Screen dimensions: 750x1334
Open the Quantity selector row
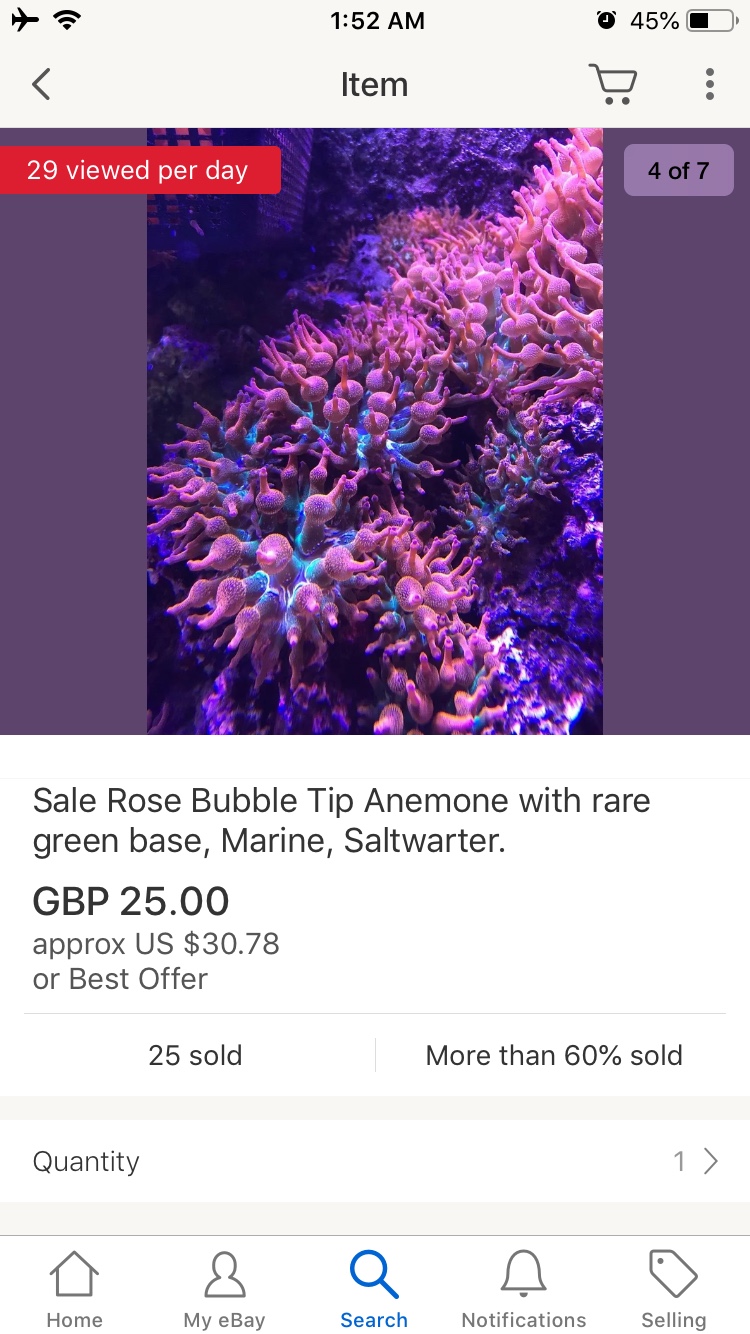375,1161
